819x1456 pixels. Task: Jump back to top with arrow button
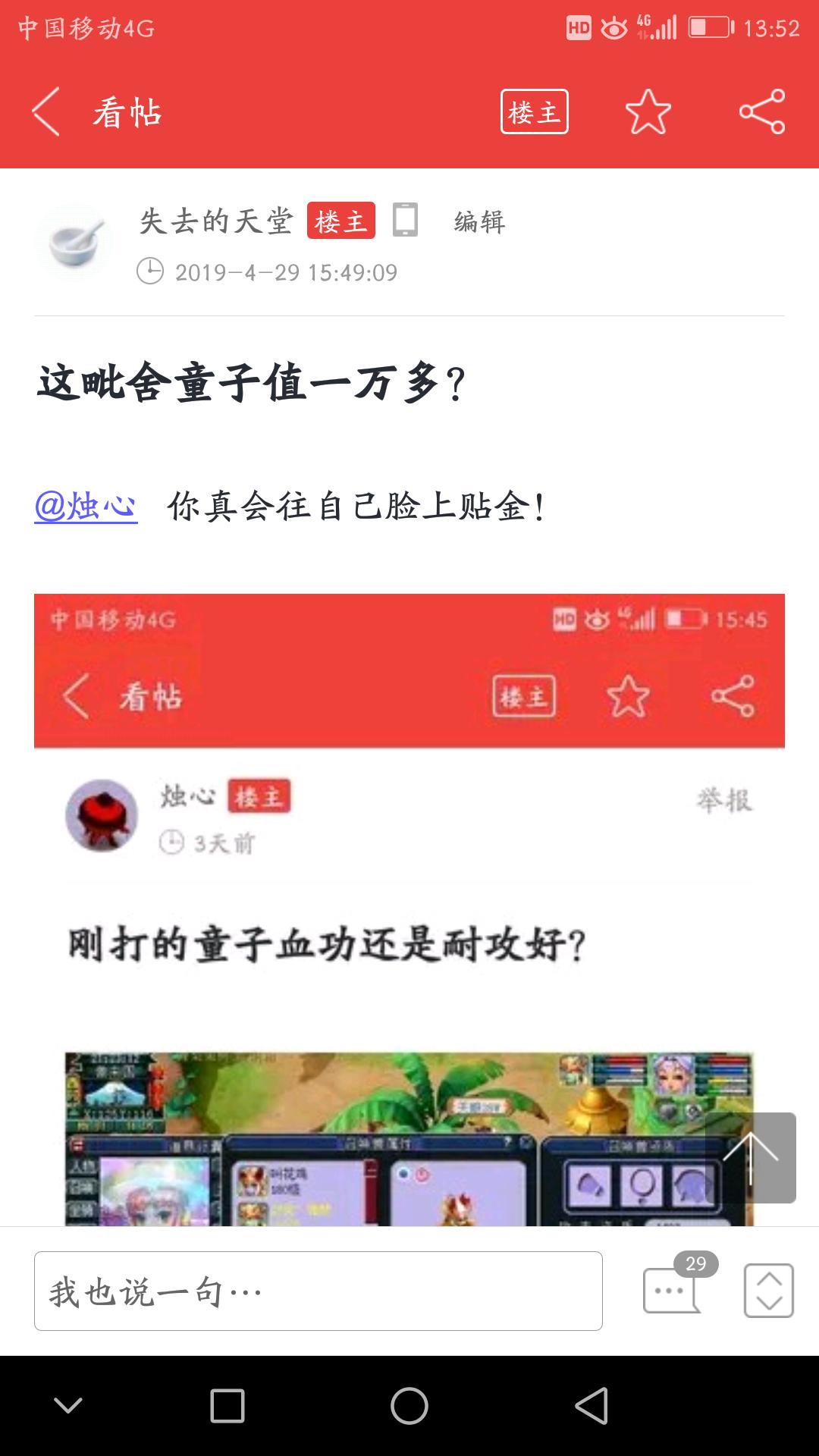750,1157
